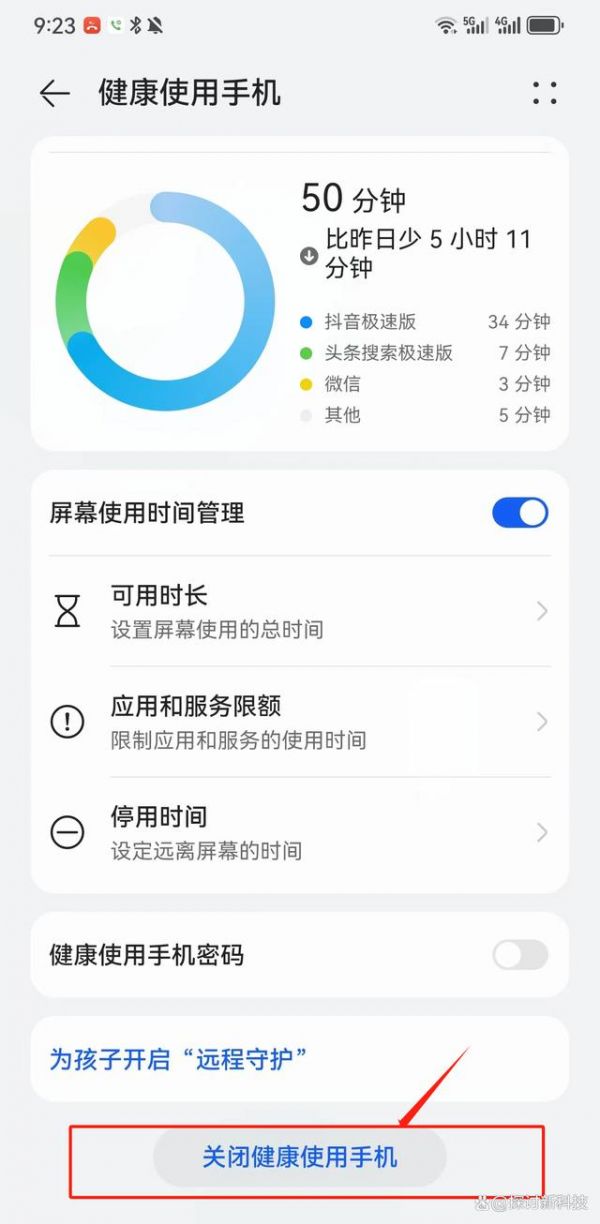
Task: Open the screen time usage chart card
Action: tap(300, 294)
